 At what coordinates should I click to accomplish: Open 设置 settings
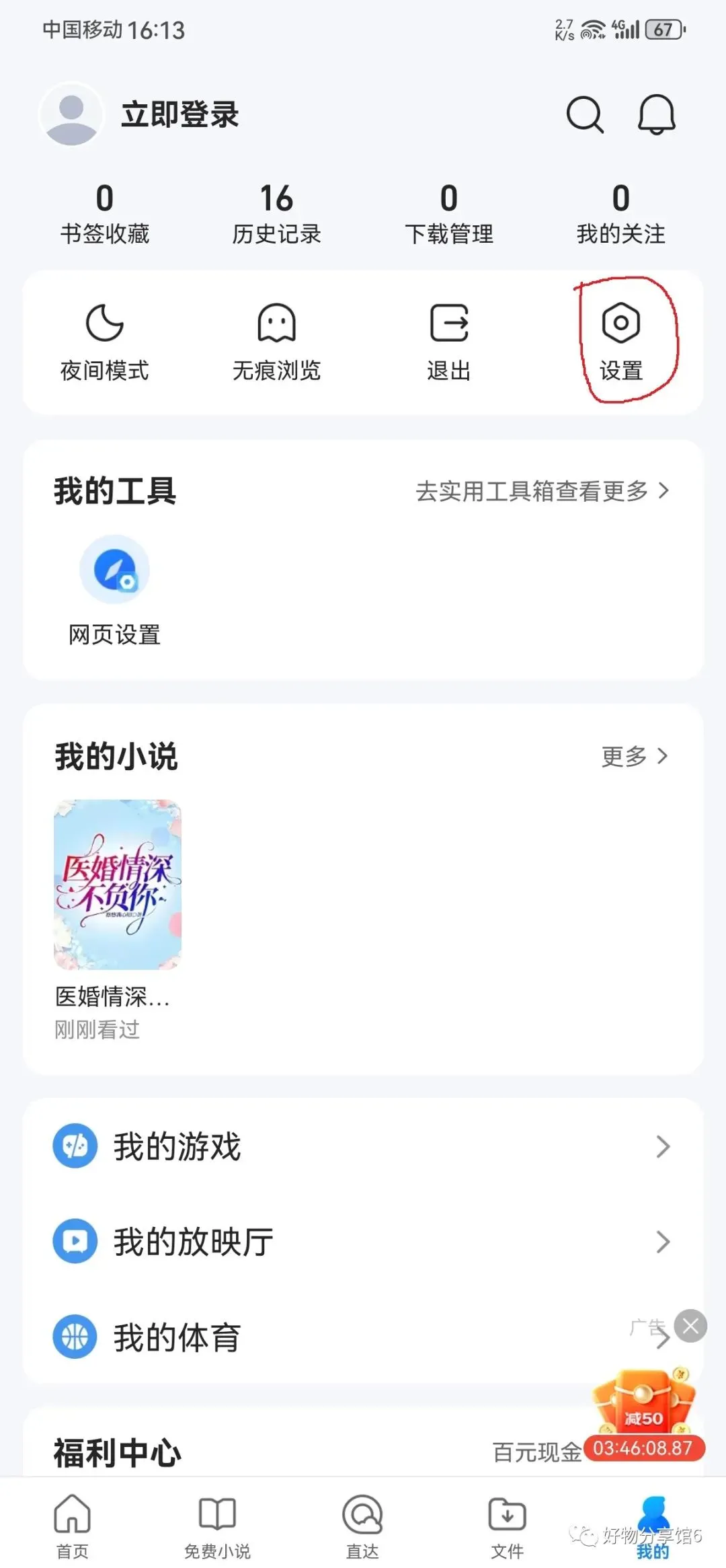coord(621,342)
